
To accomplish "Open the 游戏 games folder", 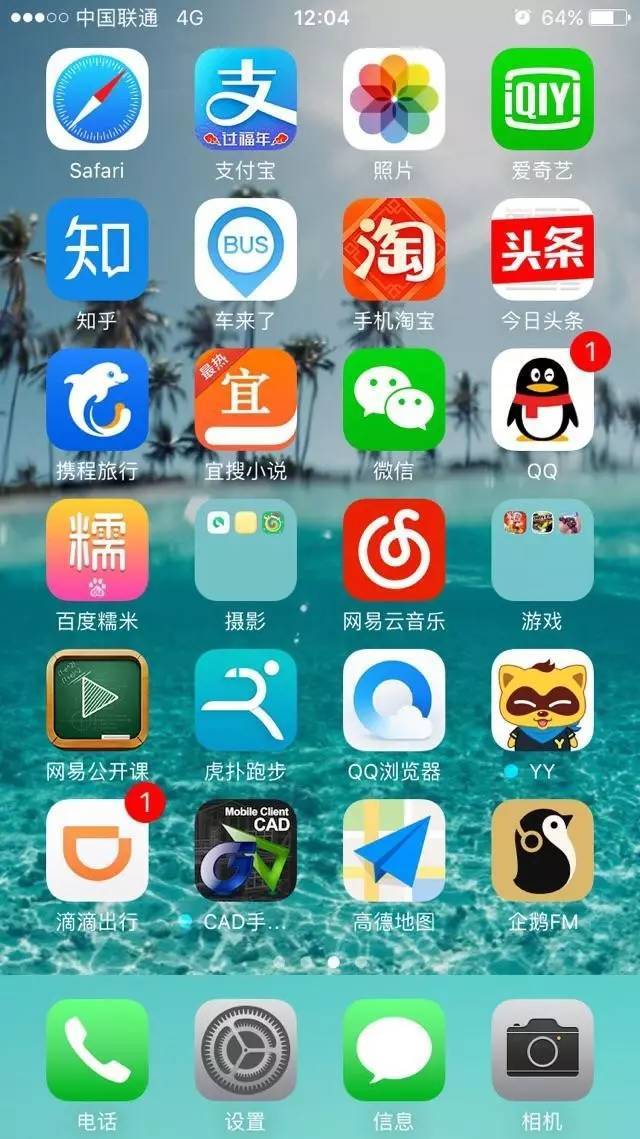I will (542, 550).
